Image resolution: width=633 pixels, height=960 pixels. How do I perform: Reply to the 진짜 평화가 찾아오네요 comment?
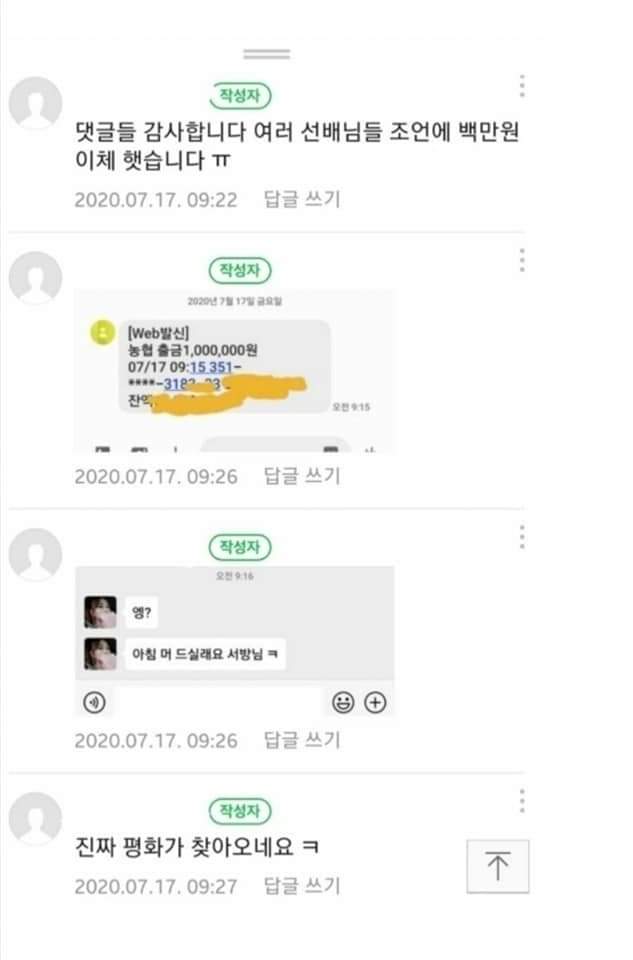pyautogui.click(x=301, y=885)
